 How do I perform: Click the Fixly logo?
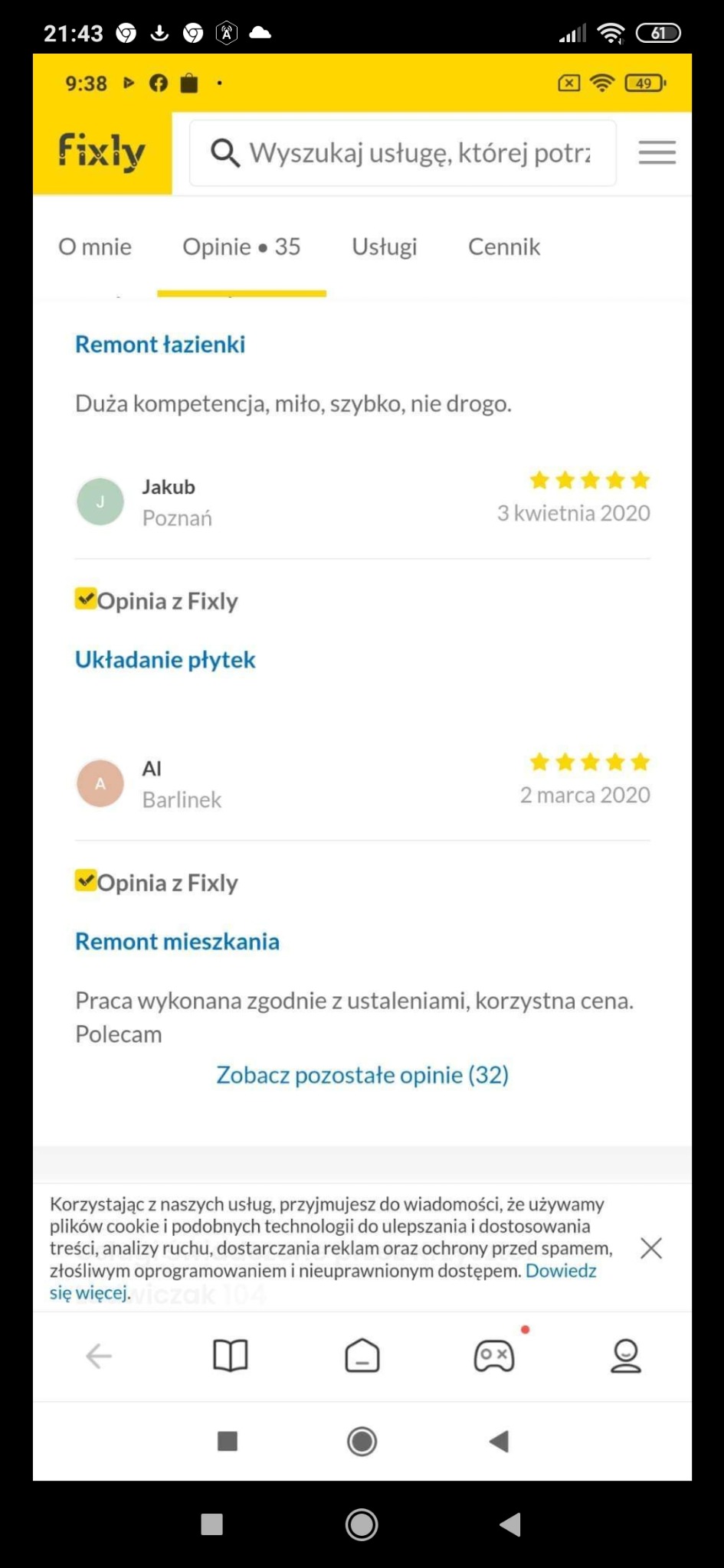pos(101,152)
